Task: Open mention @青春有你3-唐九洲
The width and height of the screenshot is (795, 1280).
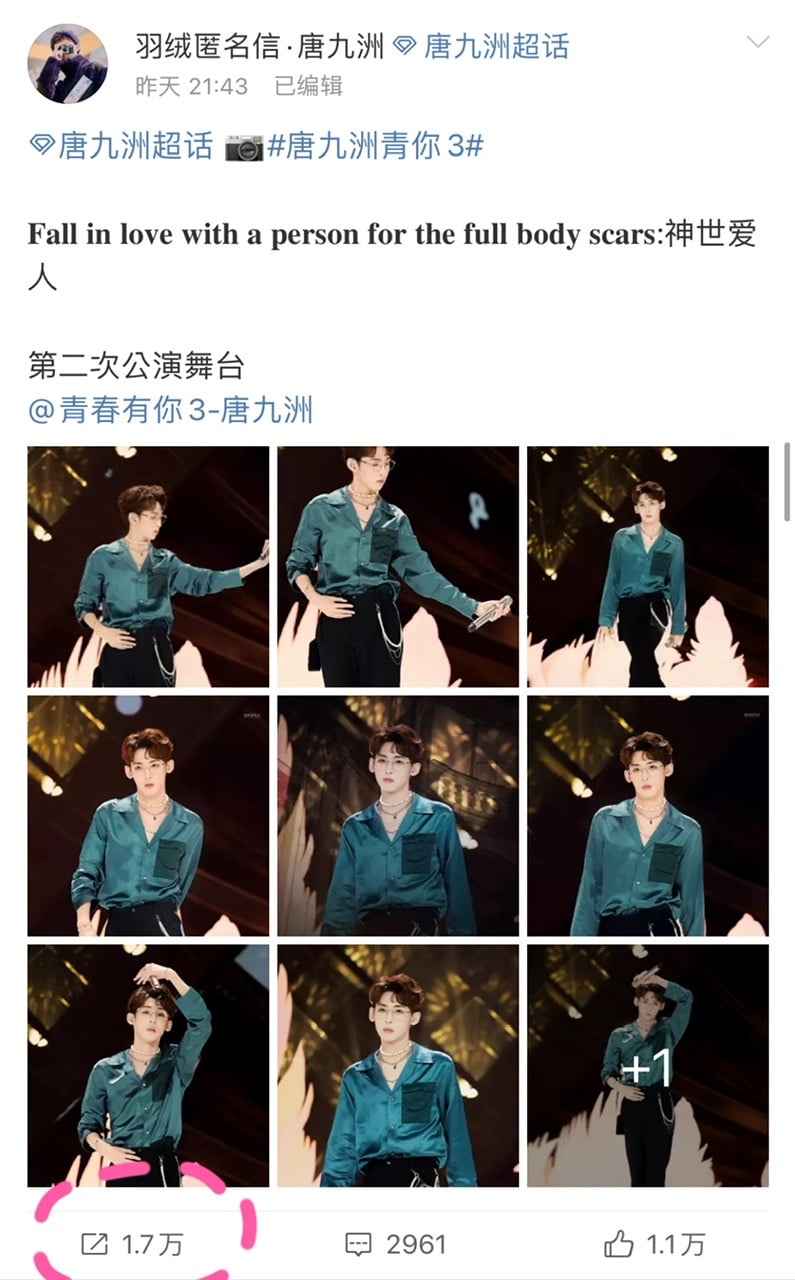Action: tap(170, 409)
